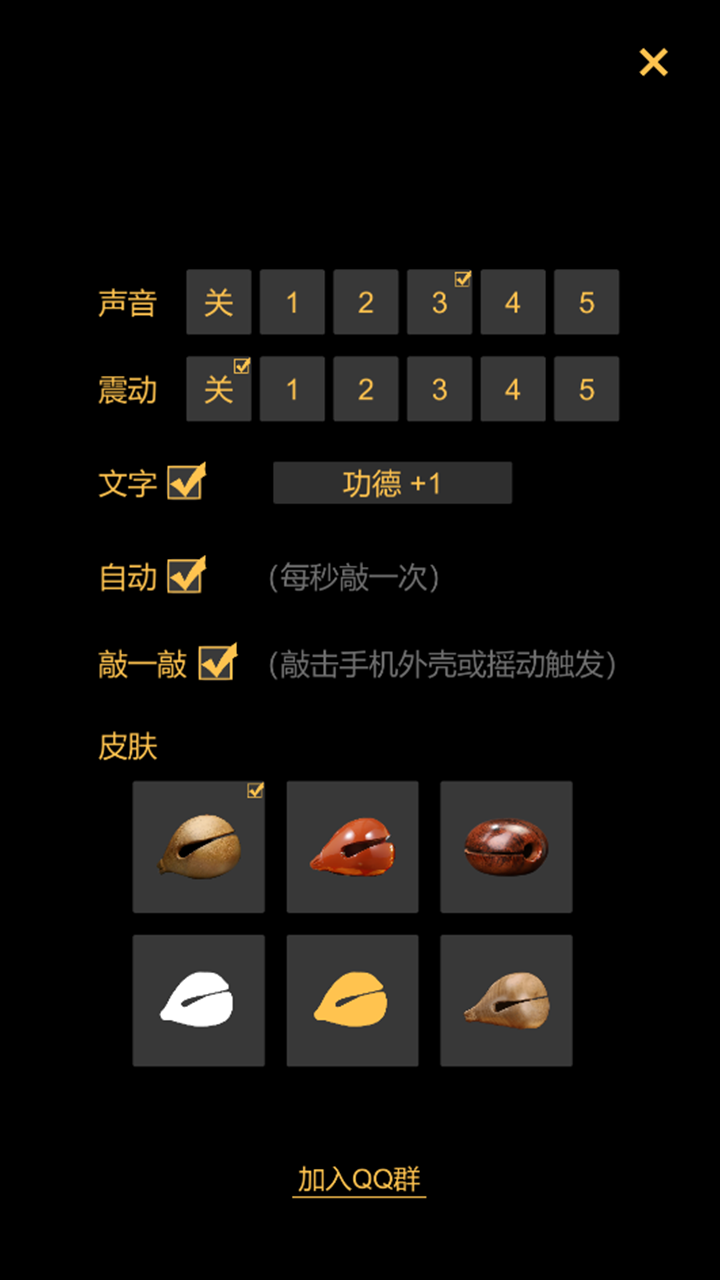Viewport: 720px width, 1280px height.
Task: Click the 功德 +1 text field
Action: click(x=391, y=482)
